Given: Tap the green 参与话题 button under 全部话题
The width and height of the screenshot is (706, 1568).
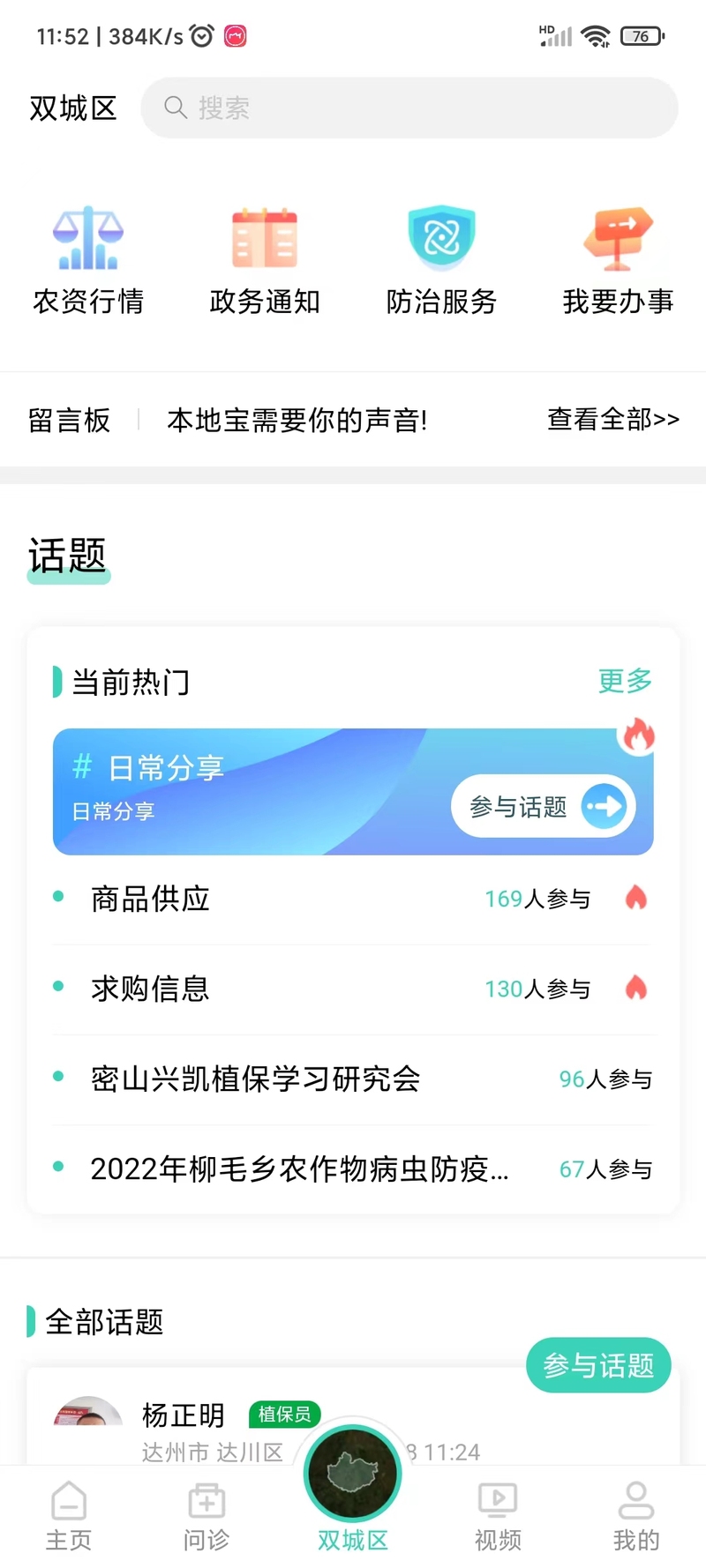Looking at the screenshot, I should 598,1365.
